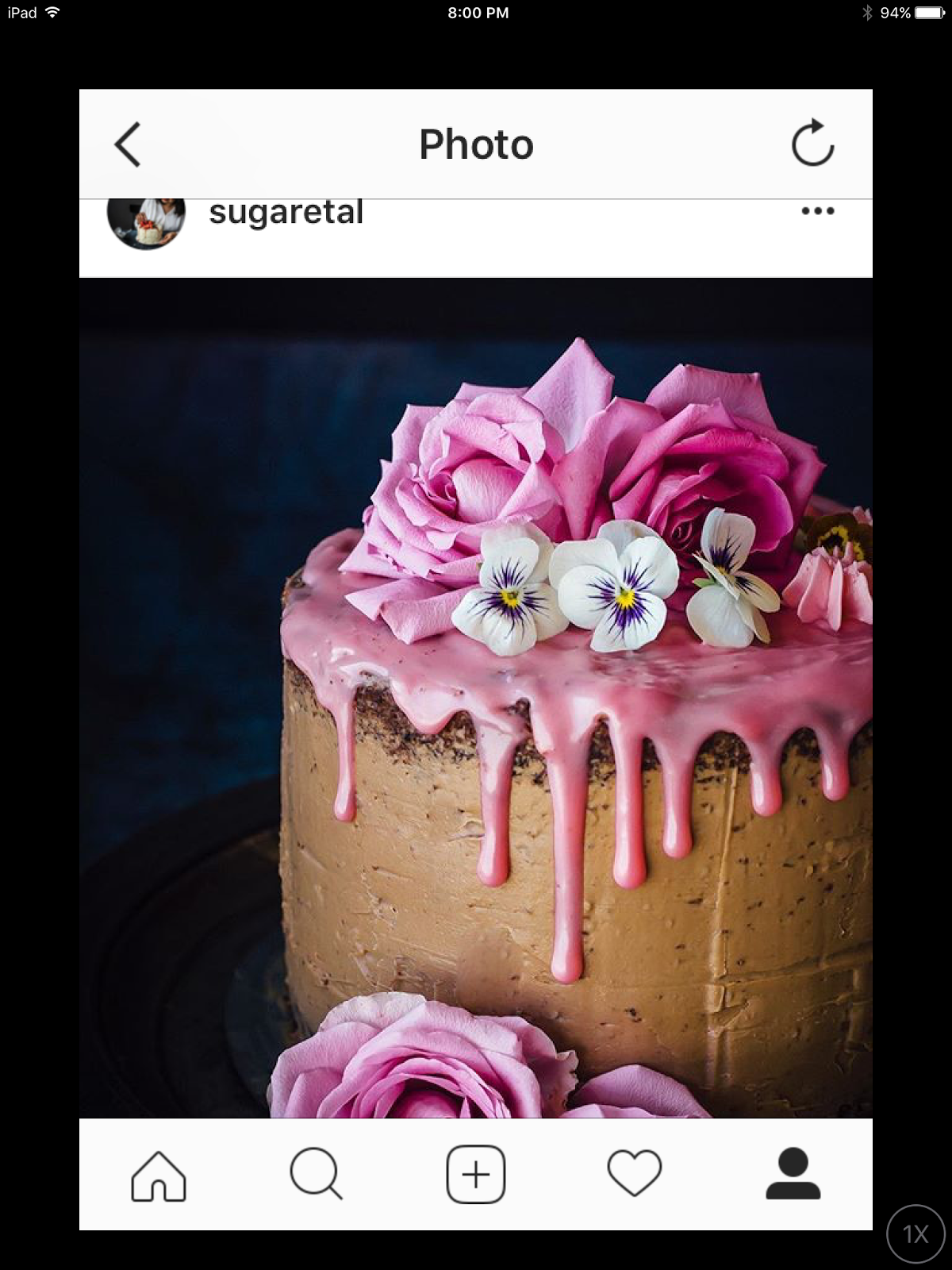Open the sugaretal username link

pos(286,213)
